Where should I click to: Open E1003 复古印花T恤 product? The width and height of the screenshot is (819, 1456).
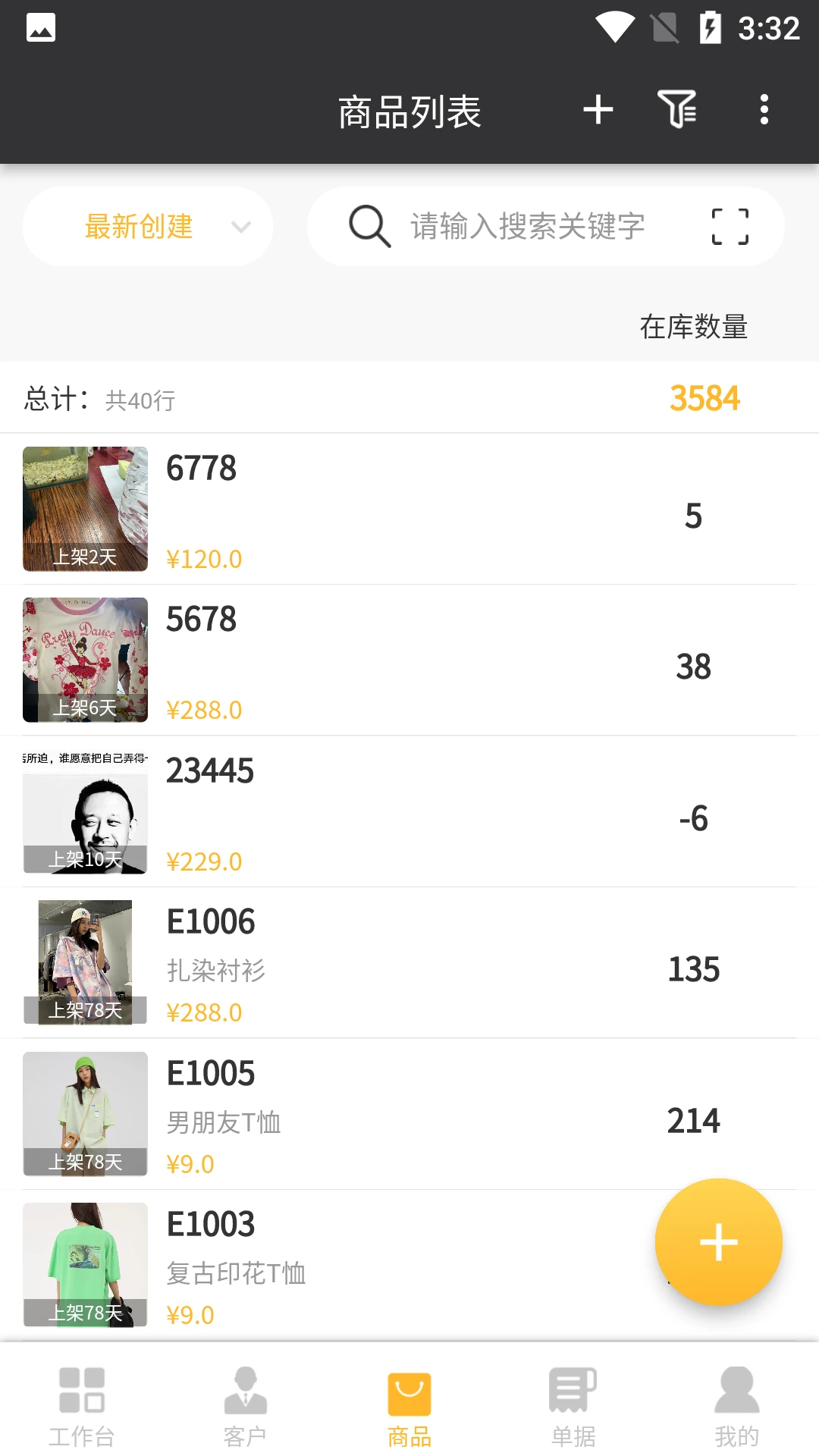379,1265
